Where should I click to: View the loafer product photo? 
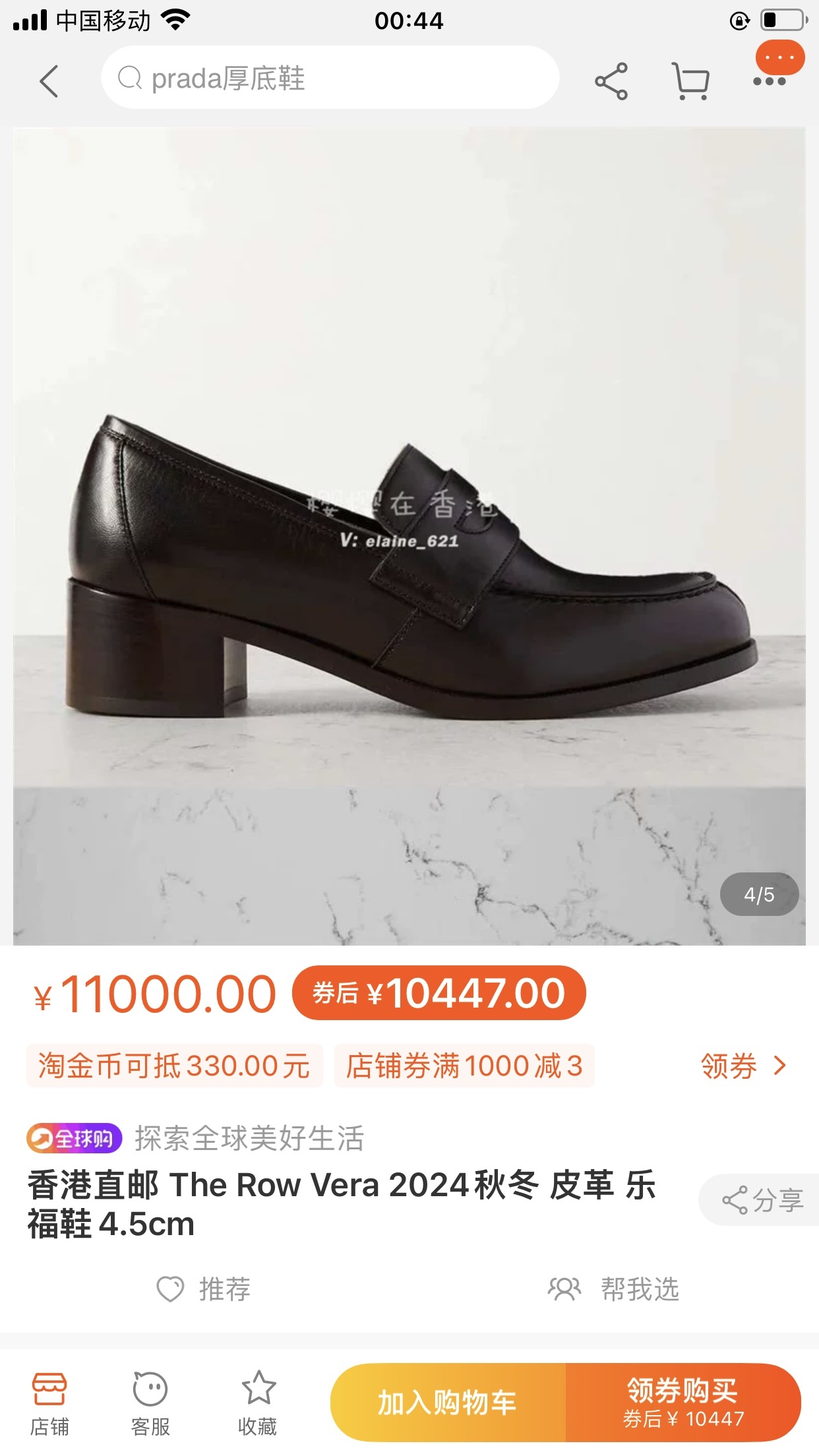click(409, 536)
